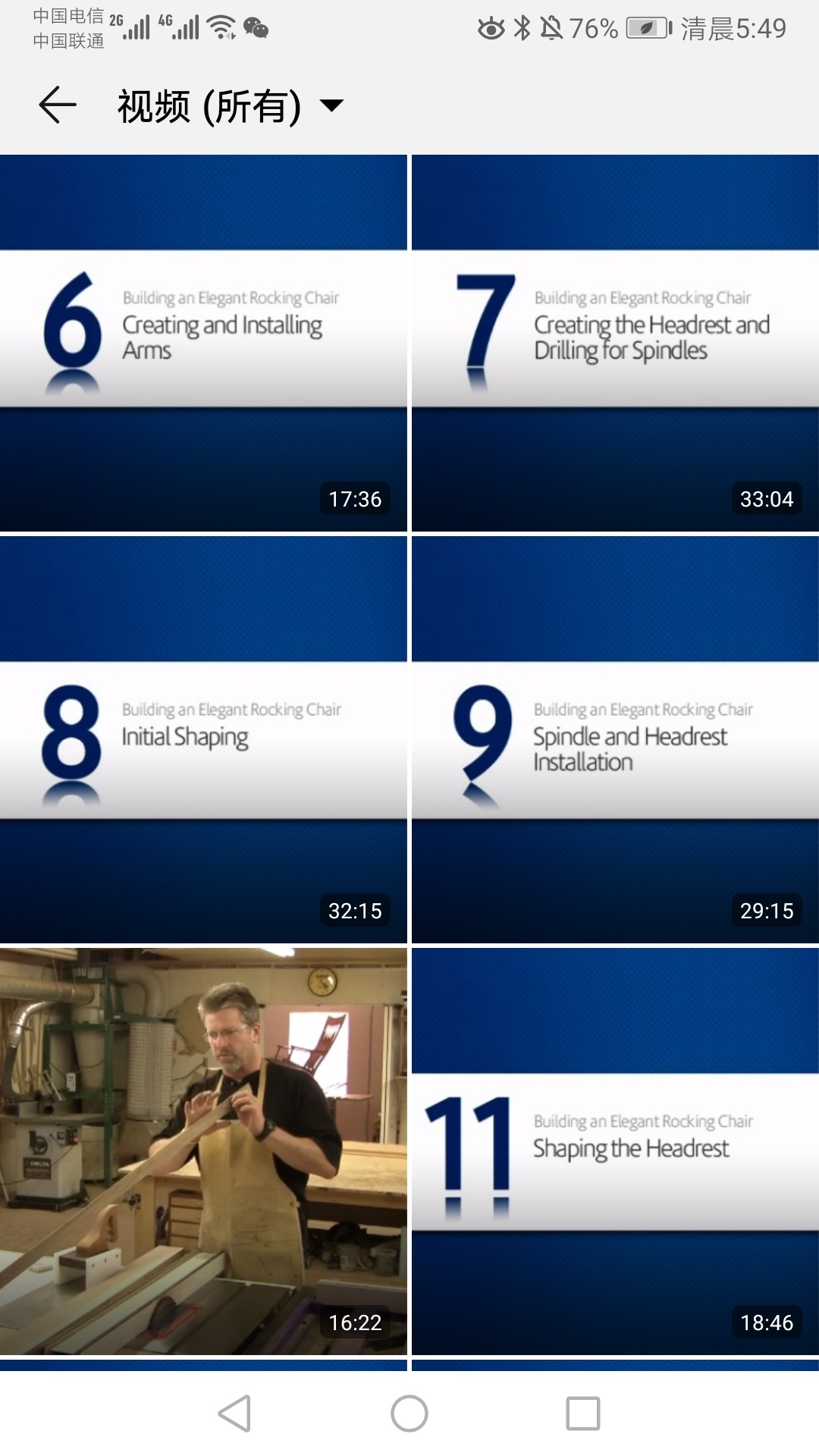
Task: Tap the system home button
Action: pyautogui.click(x=409, y=1414)
